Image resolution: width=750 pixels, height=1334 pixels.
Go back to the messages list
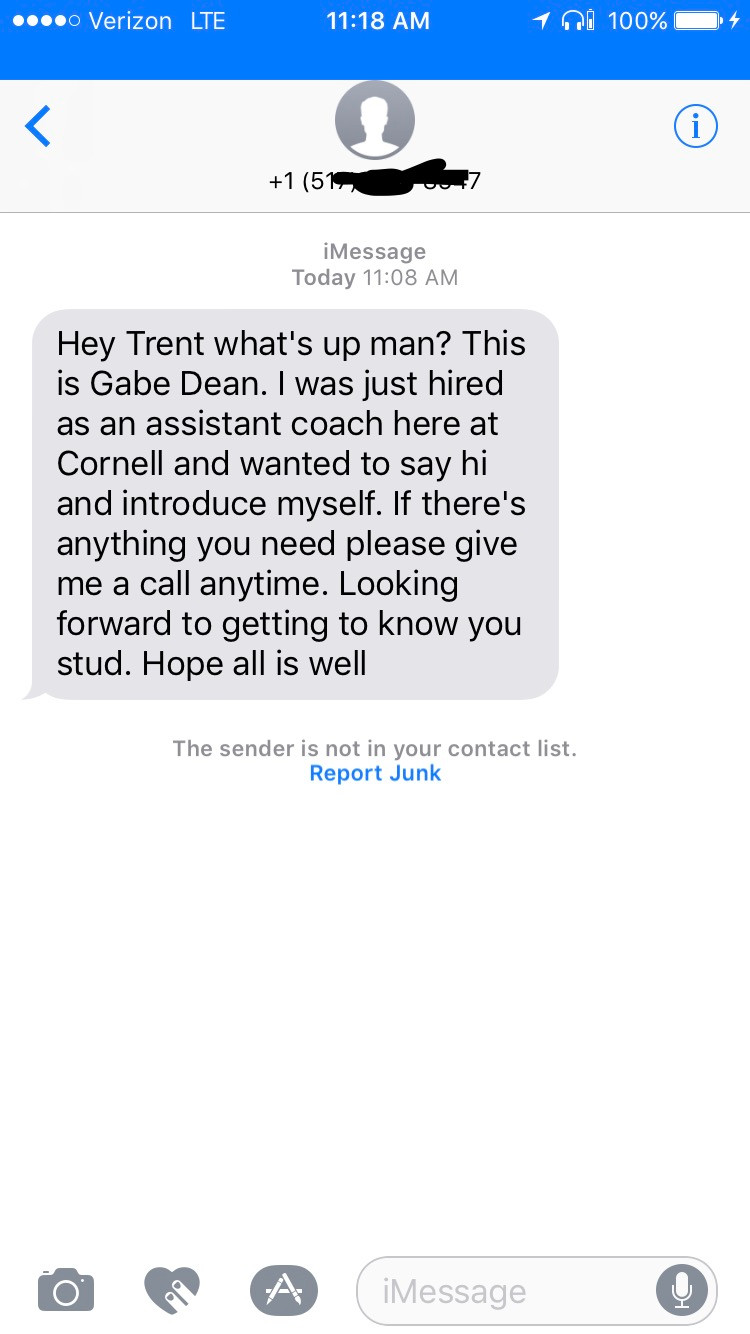tap(38, 127)
